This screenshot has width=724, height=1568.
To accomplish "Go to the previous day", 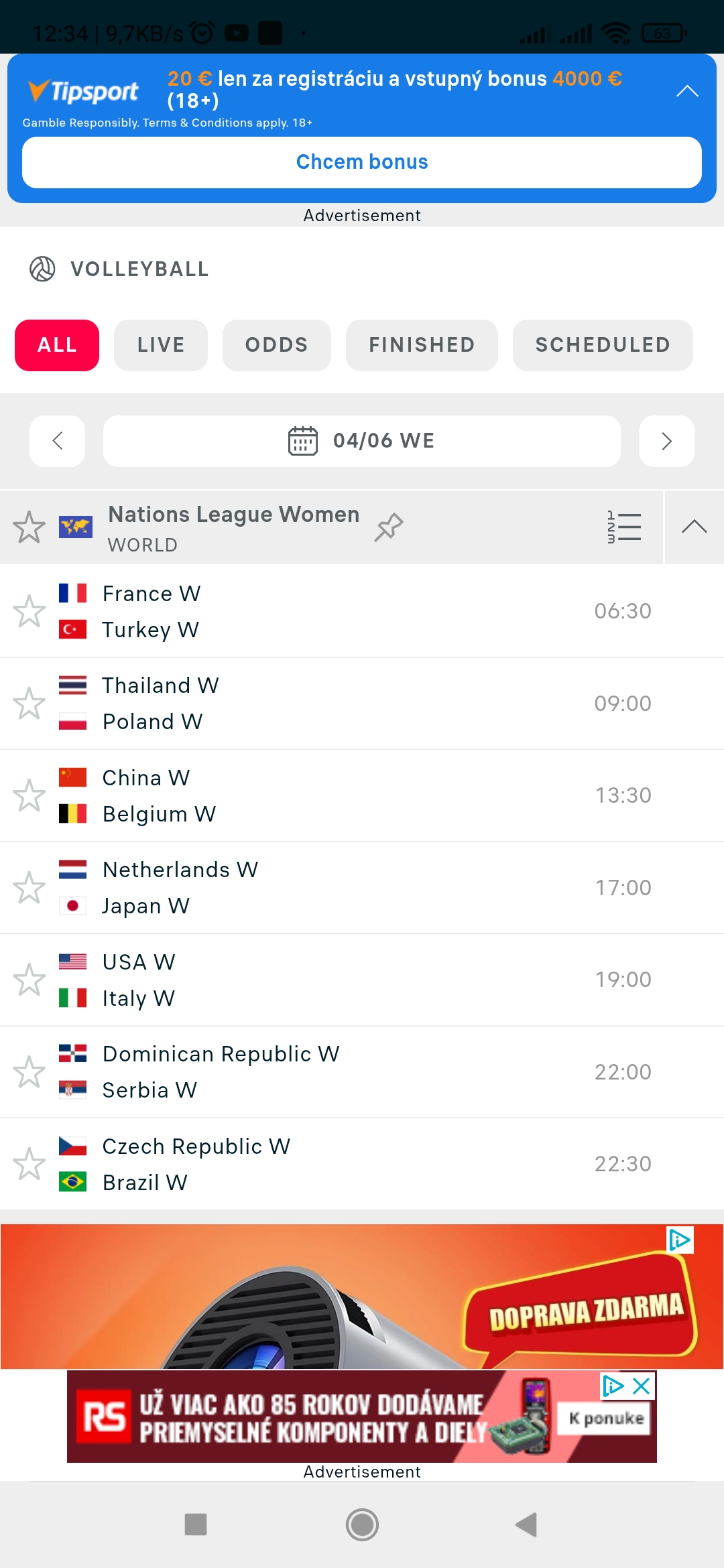I will point(58,441).
